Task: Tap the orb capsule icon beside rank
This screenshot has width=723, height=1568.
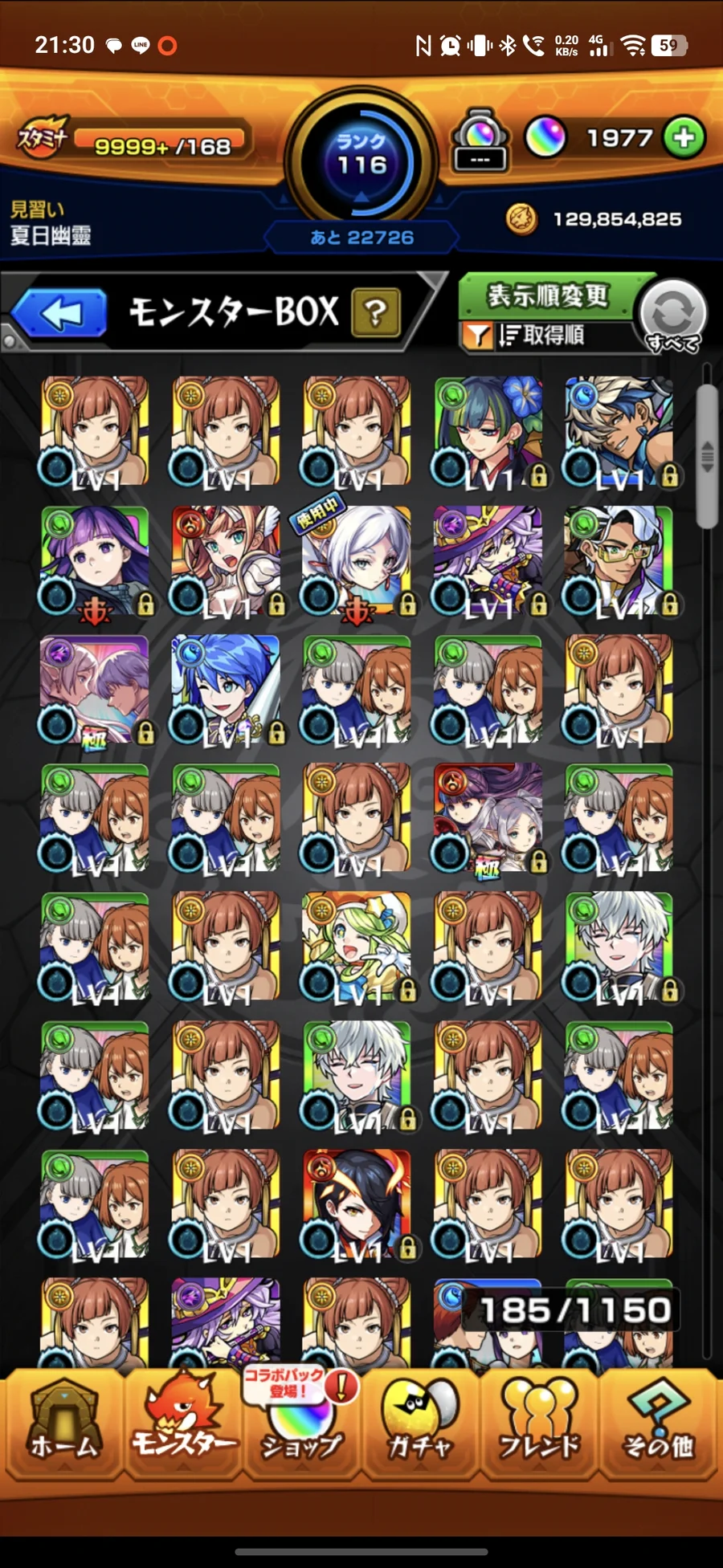Action: click(480, 140)
